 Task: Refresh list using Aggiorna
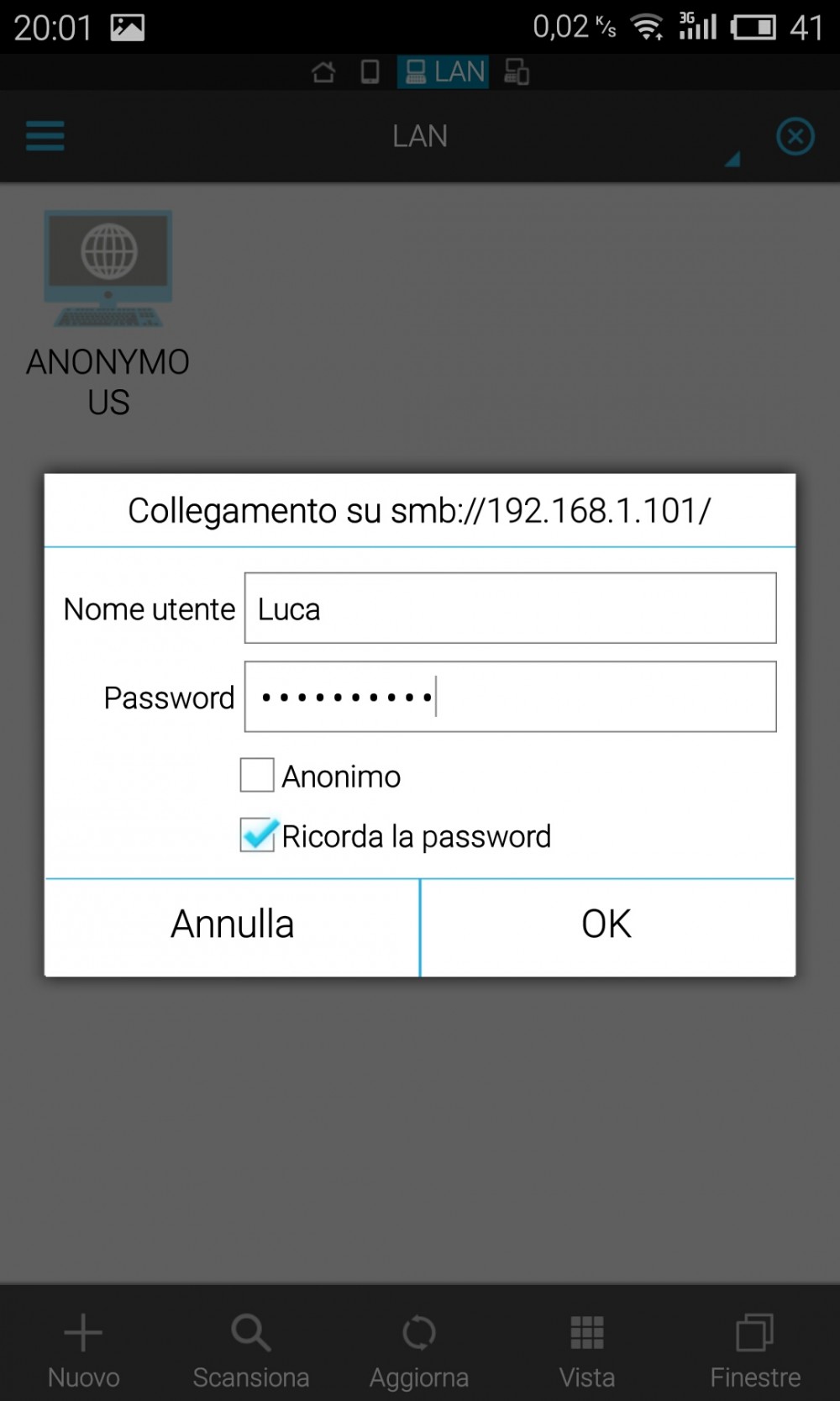[x=419, y=1350]
